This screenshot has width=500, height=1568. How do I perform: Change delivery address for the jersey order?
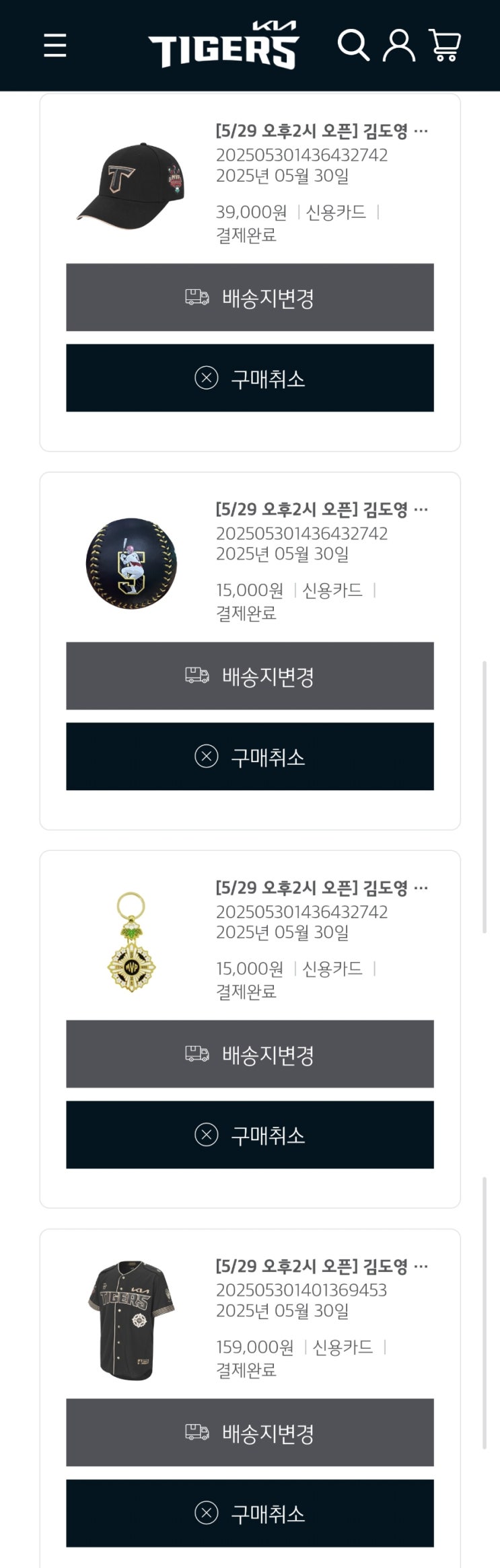click(250, 1433)
